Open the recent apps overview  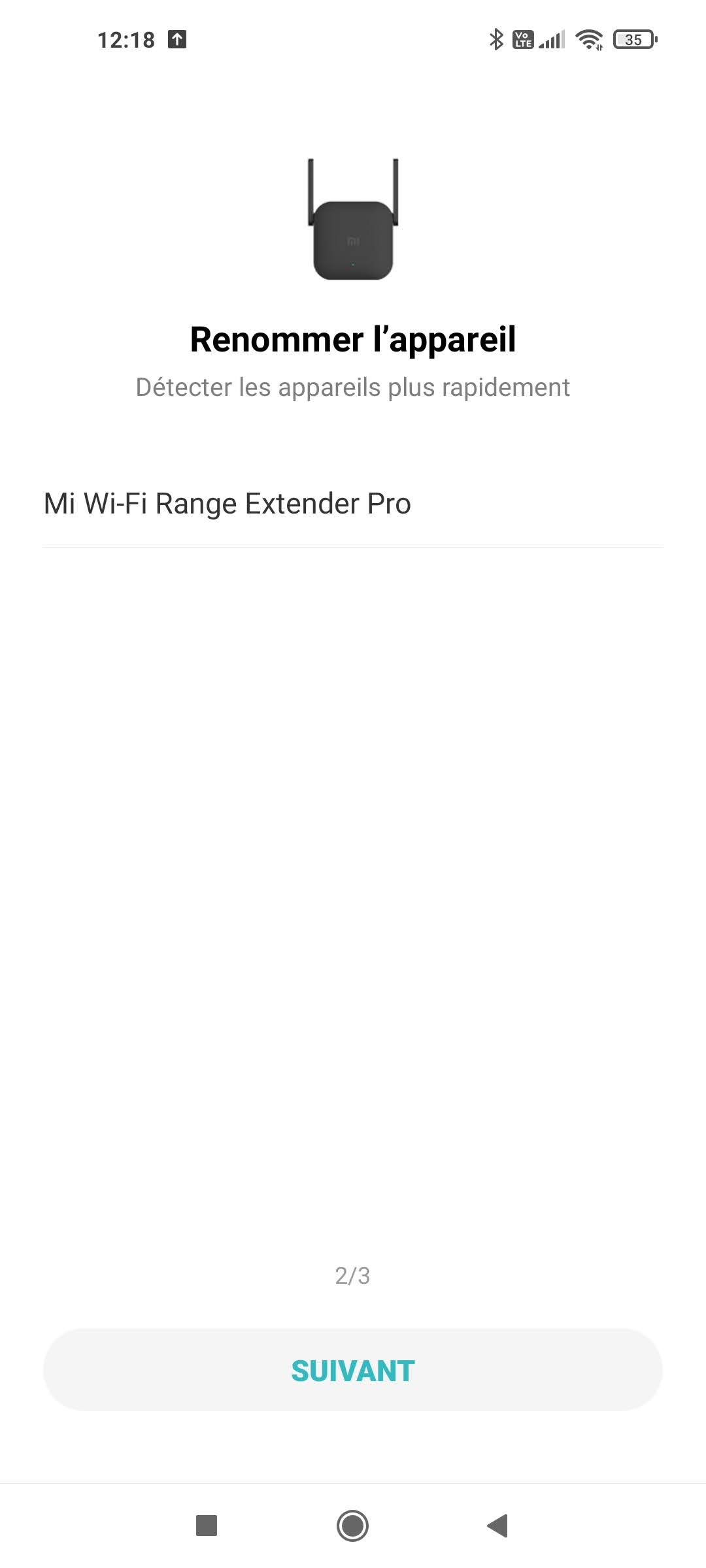[207, 1526]
